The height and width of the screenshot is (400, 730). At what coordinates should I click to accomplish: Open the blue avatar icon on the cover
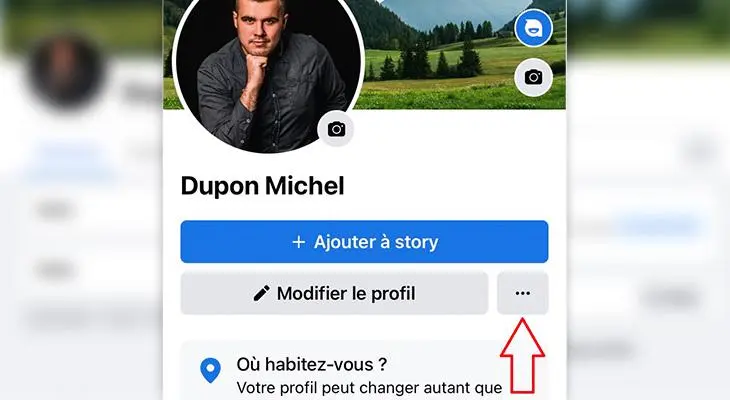533,29
